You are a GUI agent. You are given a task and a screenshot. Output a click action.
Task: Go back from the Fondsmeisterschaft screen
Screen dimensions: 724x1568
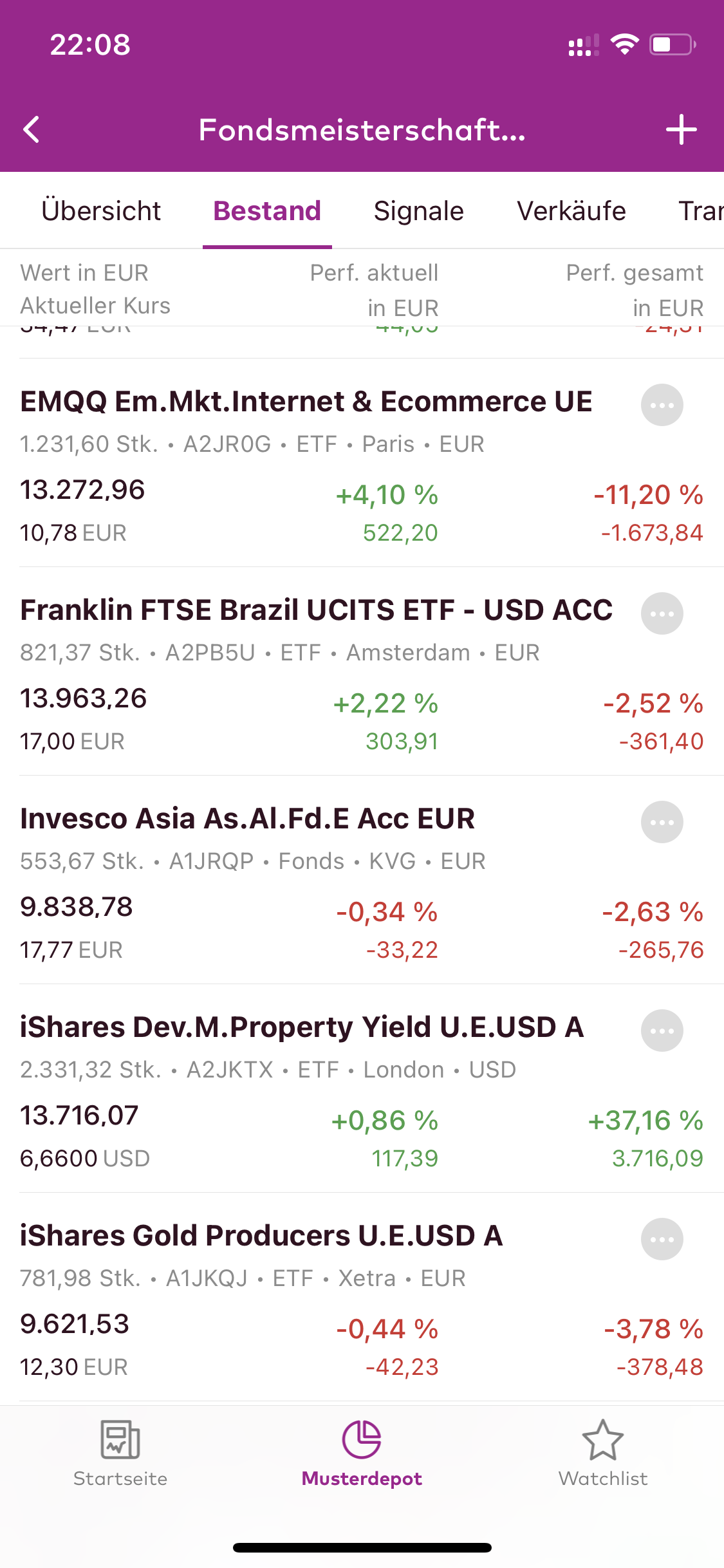(32, 129)
